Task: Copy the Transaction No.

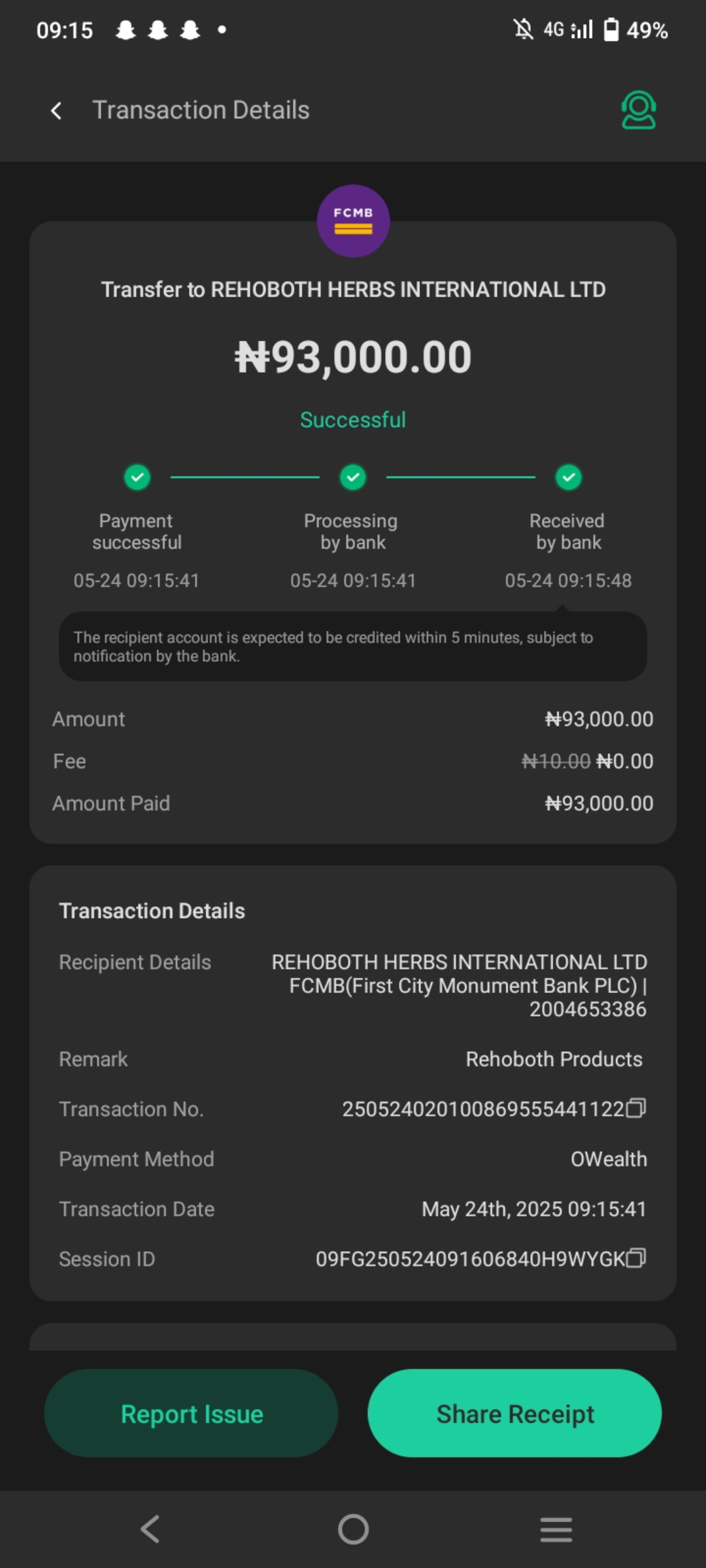Action: (x=635, y=1108)
